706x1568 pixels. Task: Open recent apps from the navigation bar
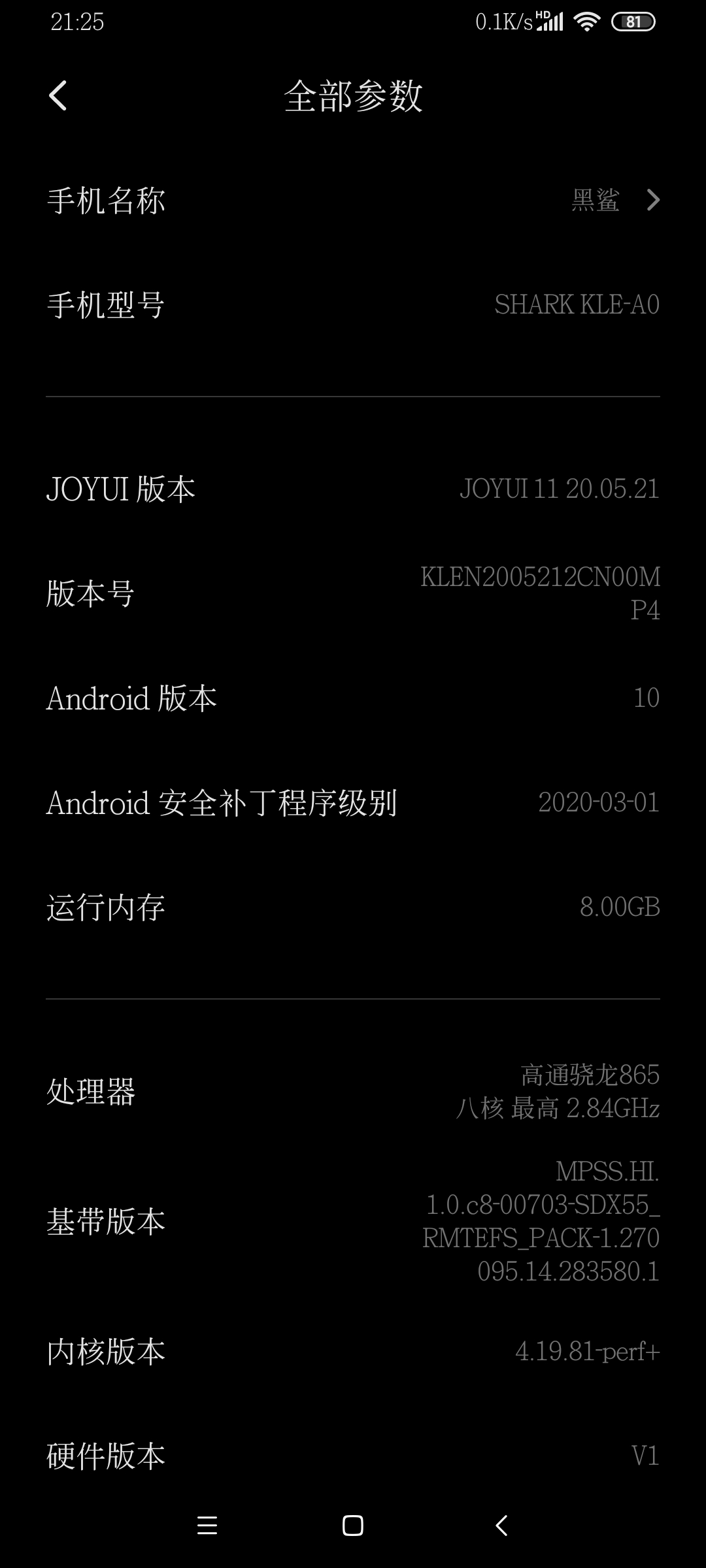coord(207,1526)
